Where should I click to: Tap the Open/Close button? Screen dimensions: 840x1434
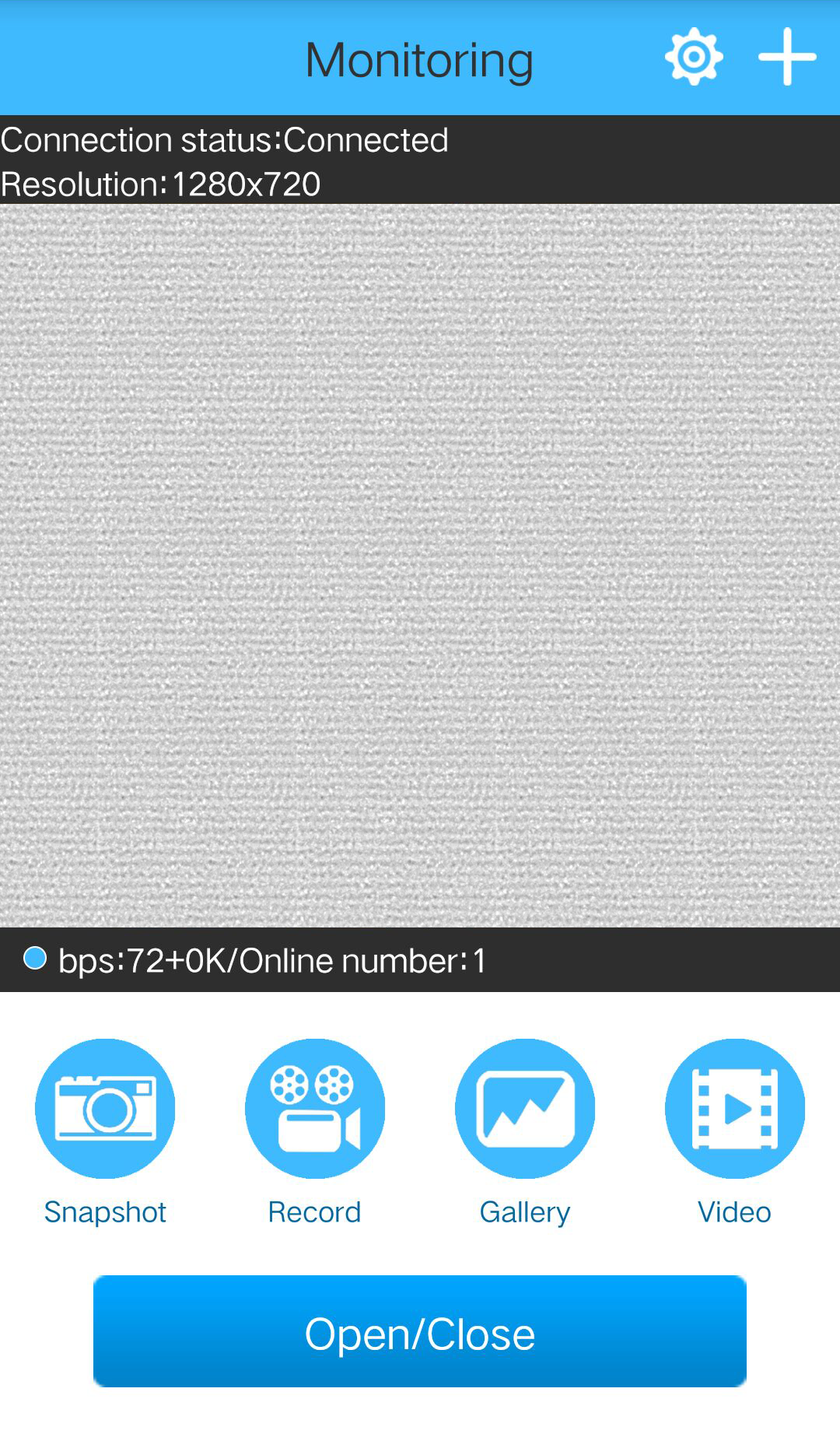[x=420, y=1331]
